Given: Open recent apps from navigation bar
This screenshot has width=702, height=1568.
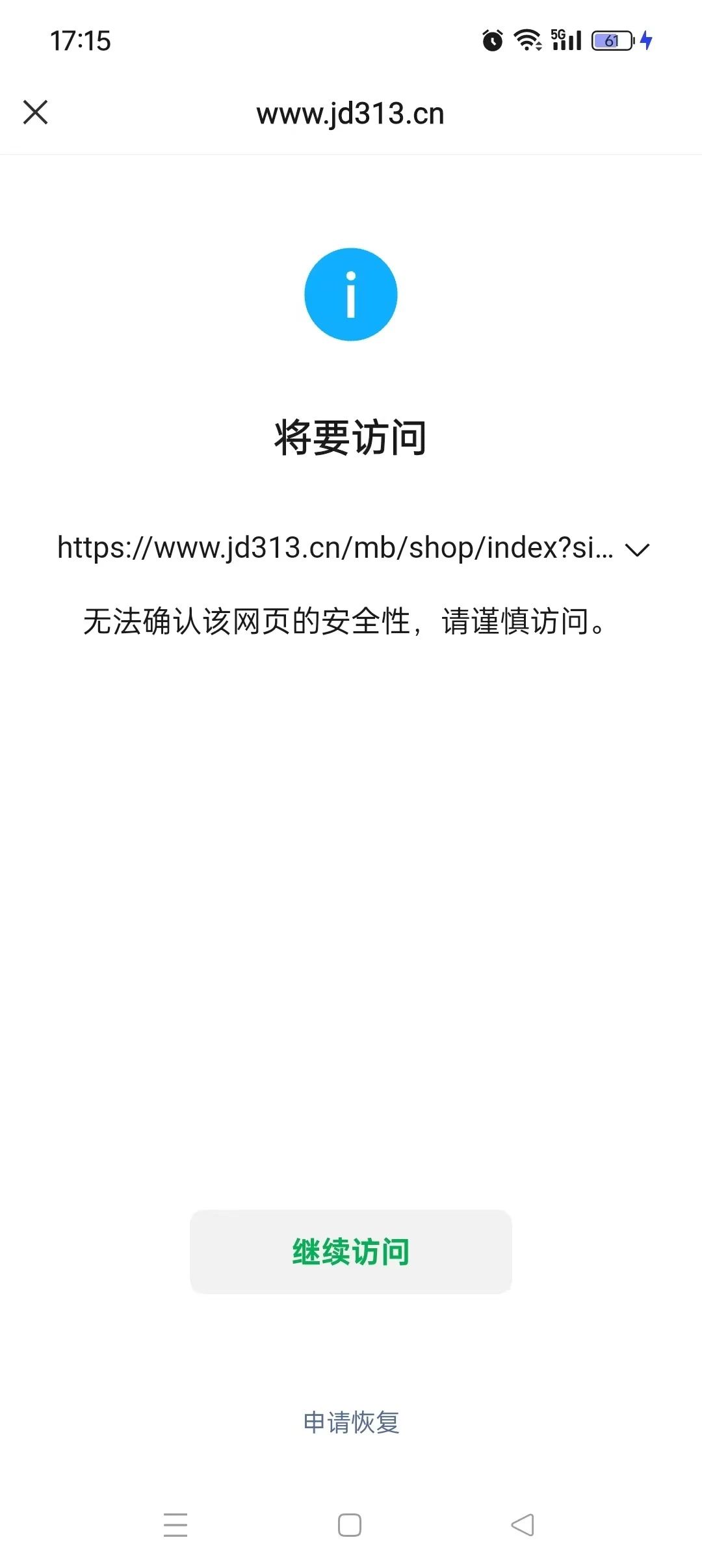Looking at the screenshot, I should [x=175, y=1524].
